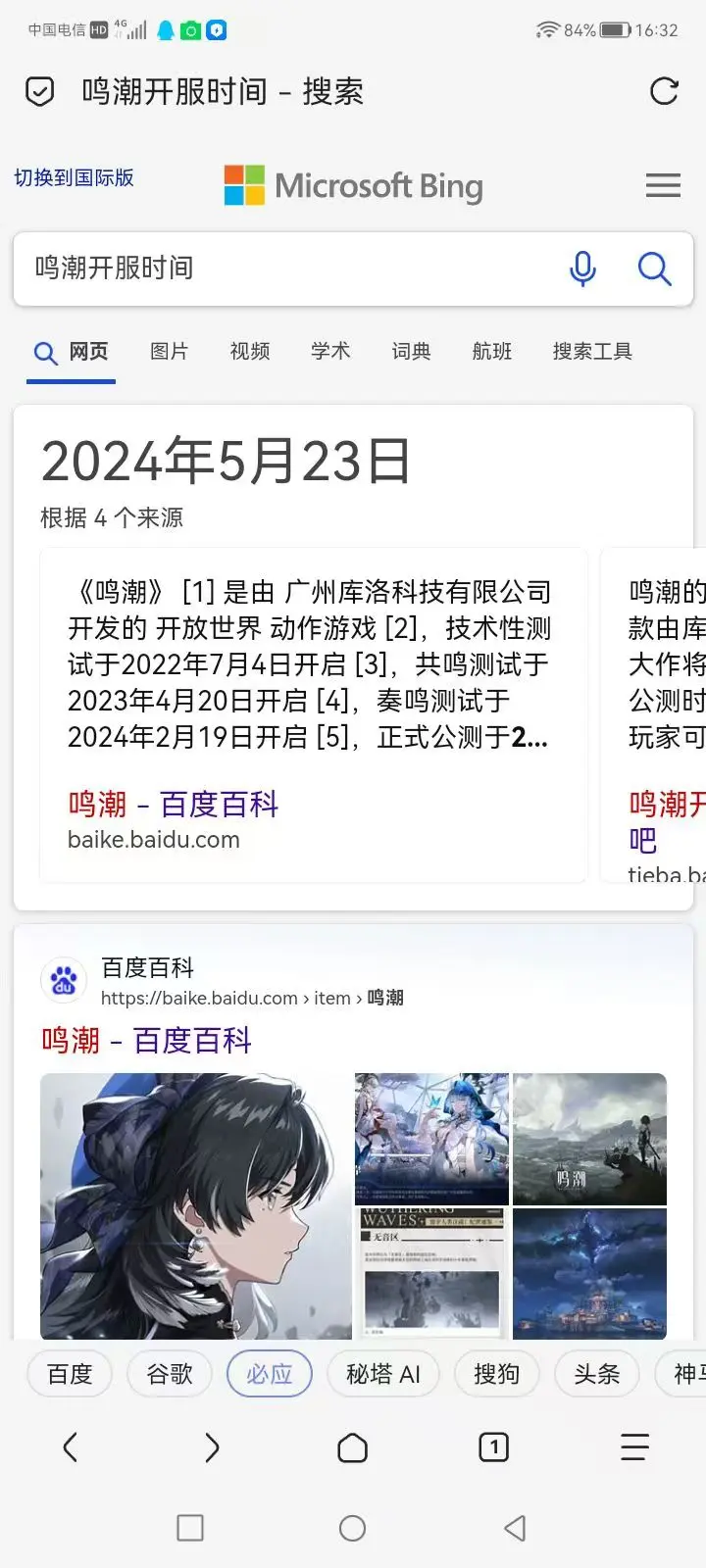Viewport: 706px width, 1568px height.
Task: Switch to the 视频 tab
Action: click(x=249, y=352)
